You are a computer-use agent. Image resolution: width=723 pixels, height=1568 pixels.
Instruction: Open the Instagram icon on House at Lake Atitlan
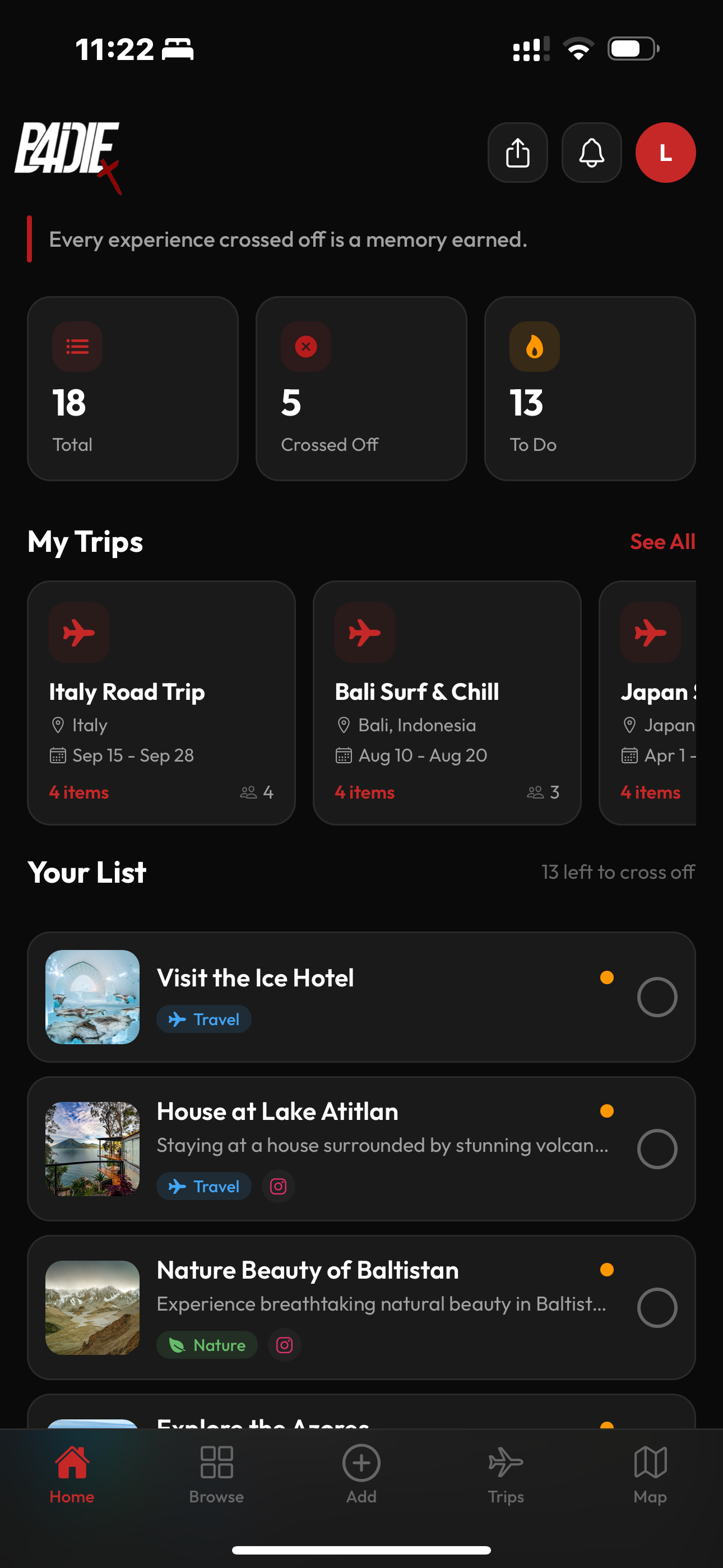click(278, 1186)
